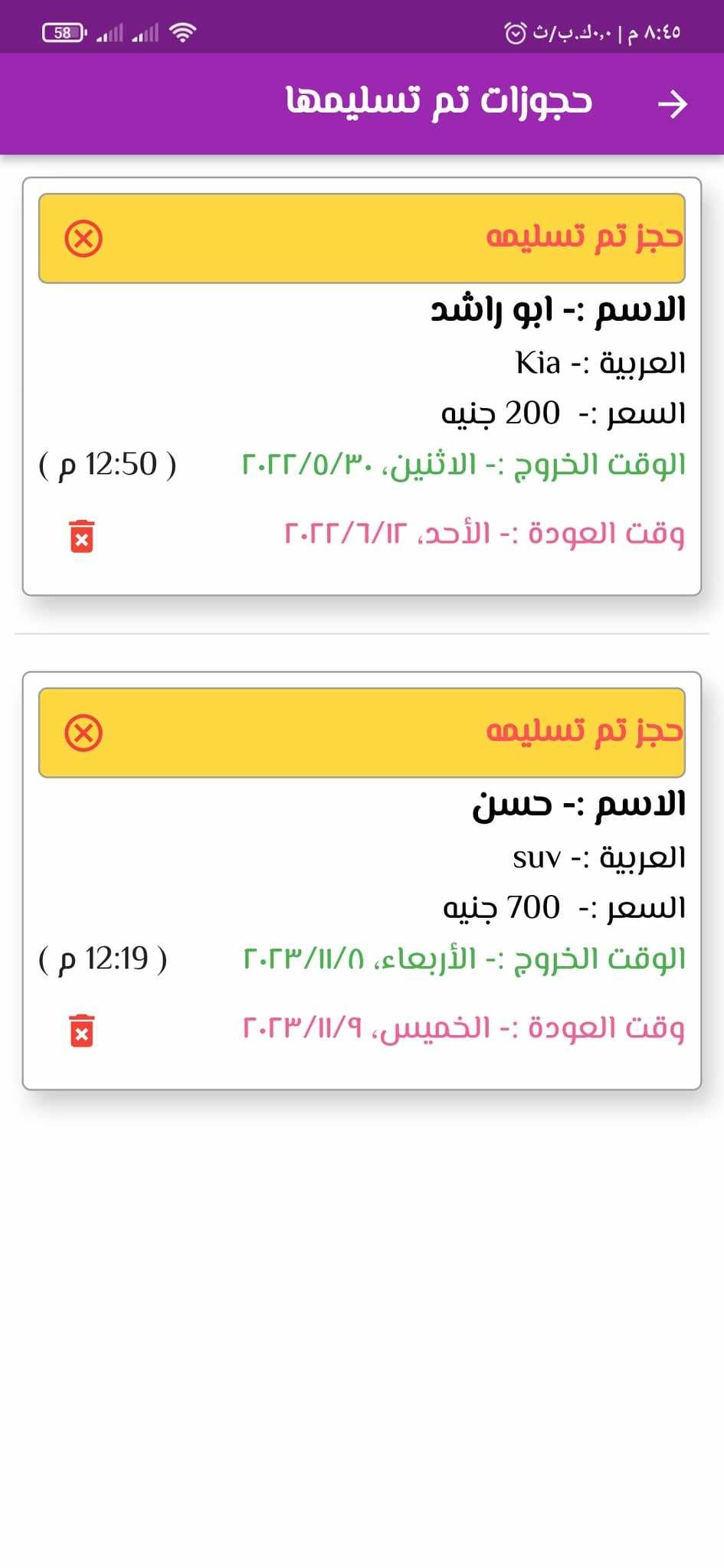Viewport: 724px width, 1568px height.
Task: Tap the back arrow in the app bar
Action: point(673,104)
